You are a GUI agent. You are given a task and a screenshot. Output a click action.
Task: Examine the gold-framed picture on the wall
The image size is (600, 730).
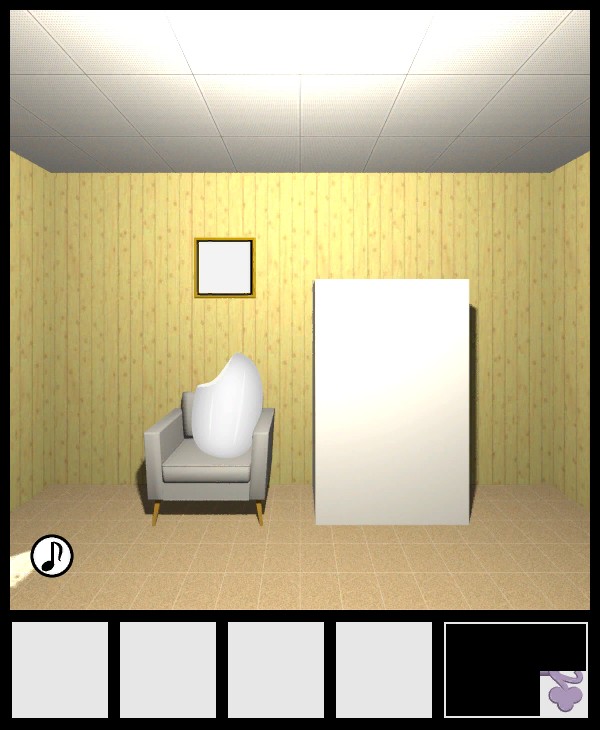224,267
